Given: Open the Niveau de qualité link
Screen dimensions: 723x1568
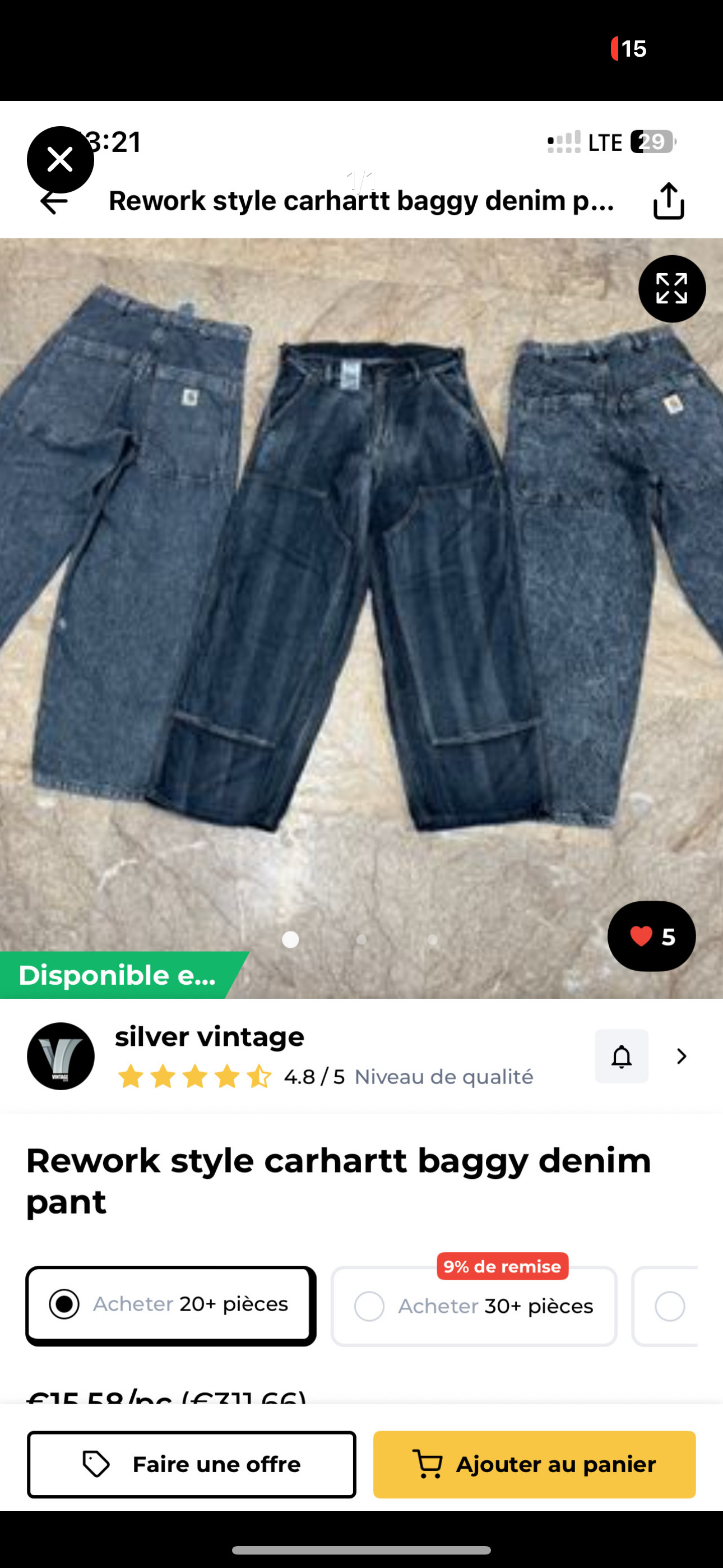Looking at the screenshot, I should pyautogui.click(x=444, y=1077).
